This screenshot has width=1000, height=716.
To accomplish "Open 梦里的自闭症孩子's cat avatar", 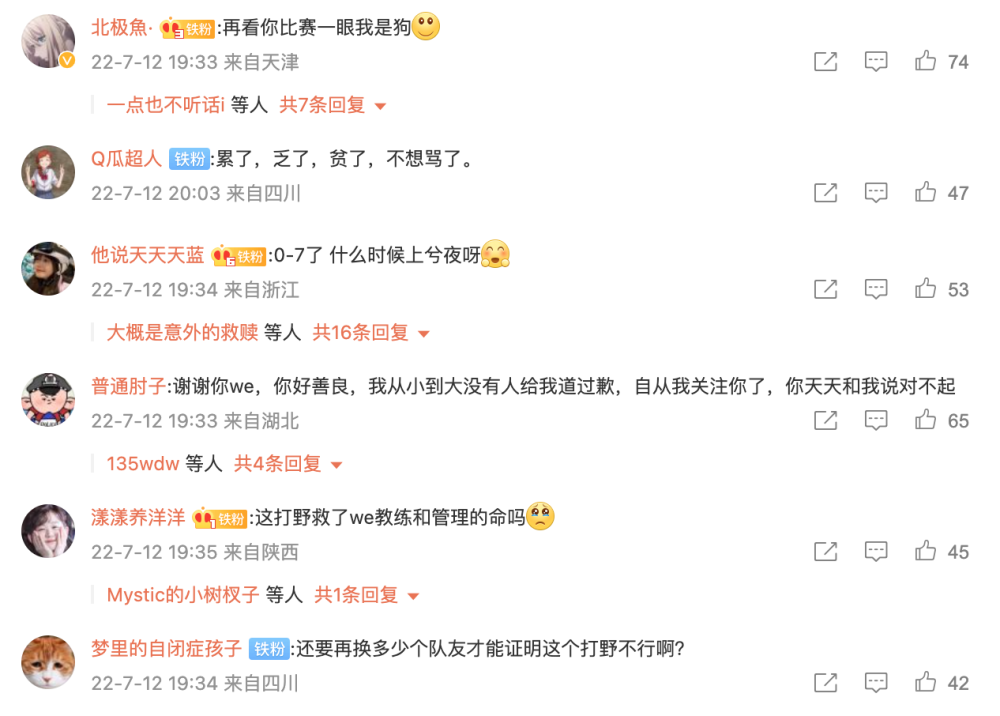I will point(48,662).
